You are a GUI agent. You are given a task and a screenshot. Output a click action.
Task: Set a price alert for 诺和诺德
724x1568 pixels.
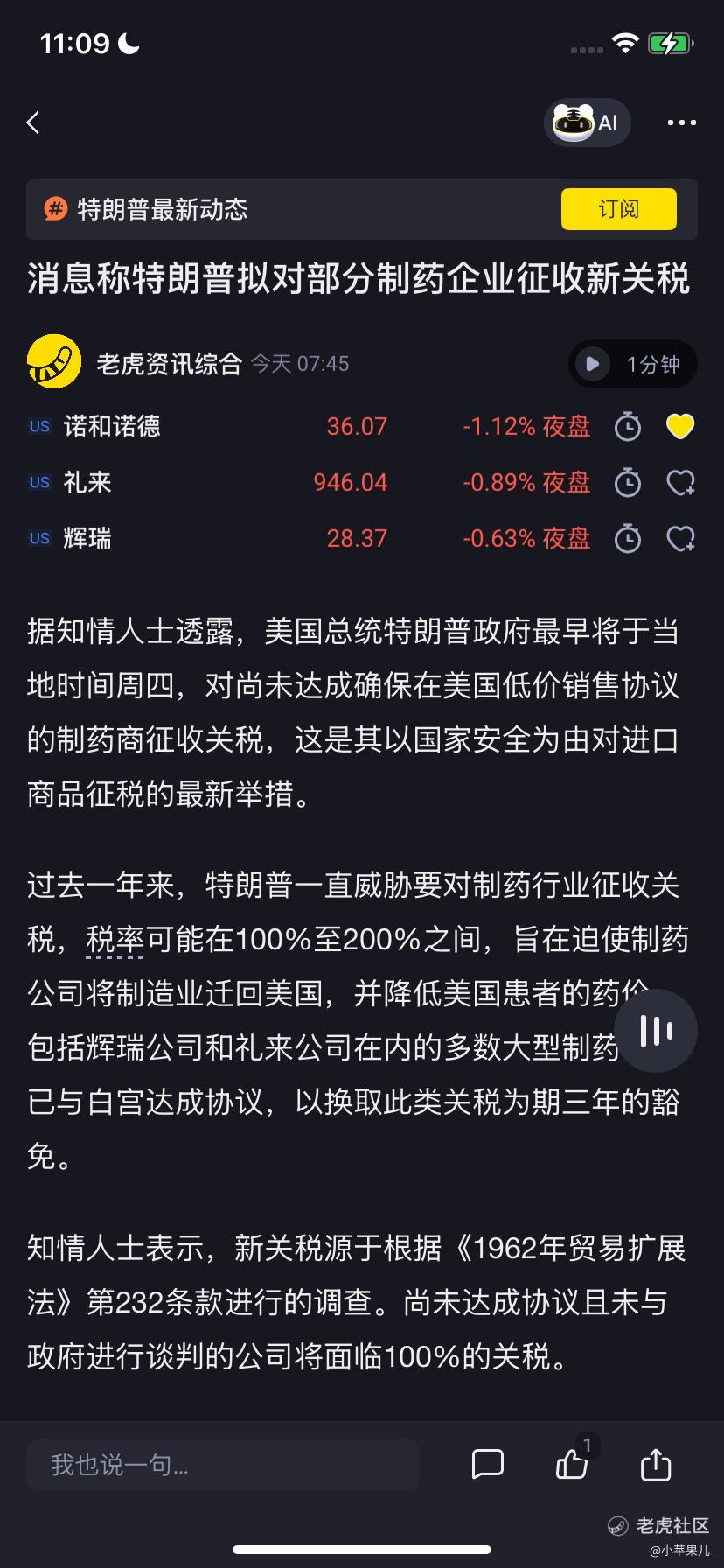pyautogui.click(x=628, y=427)
